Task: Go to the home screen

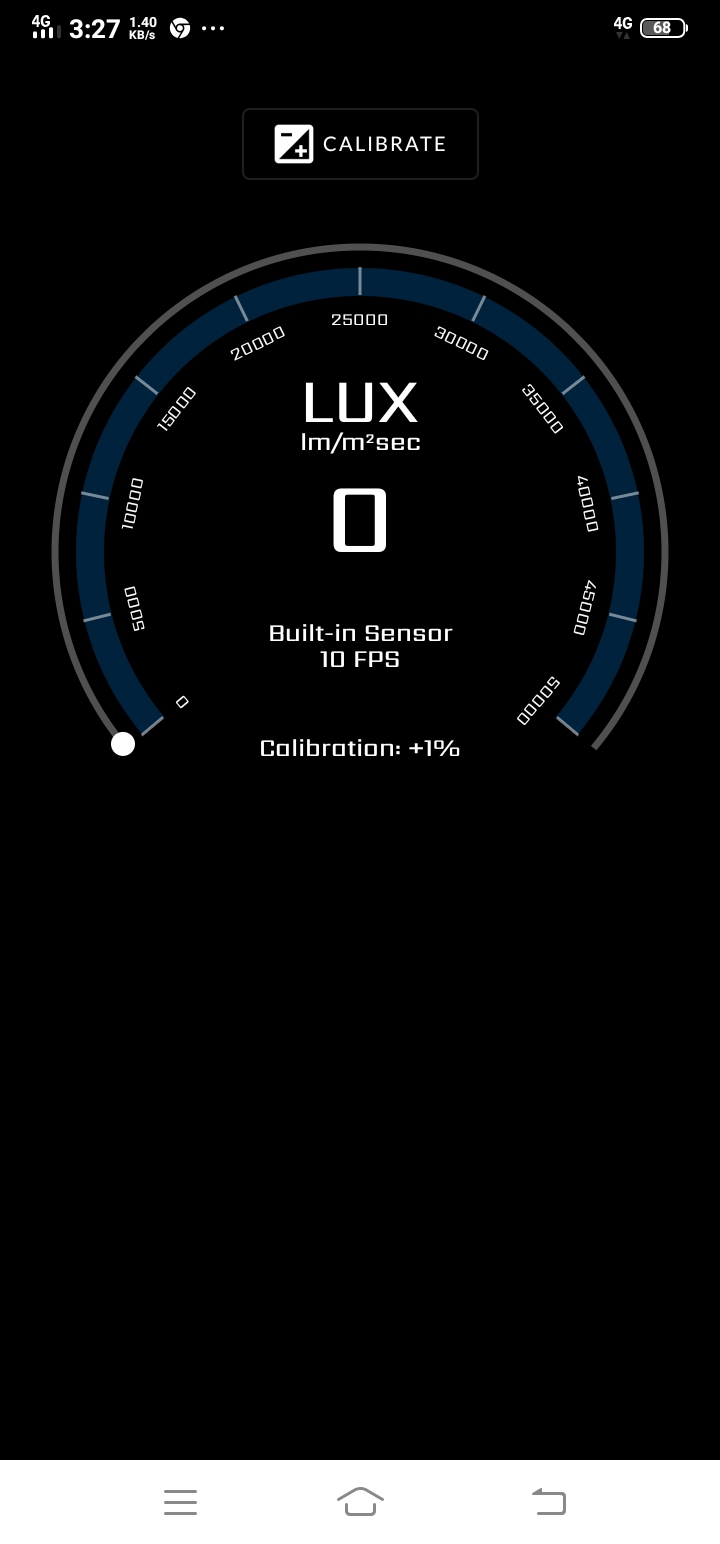Action: pyautogui.click(x=360, y=1501)
